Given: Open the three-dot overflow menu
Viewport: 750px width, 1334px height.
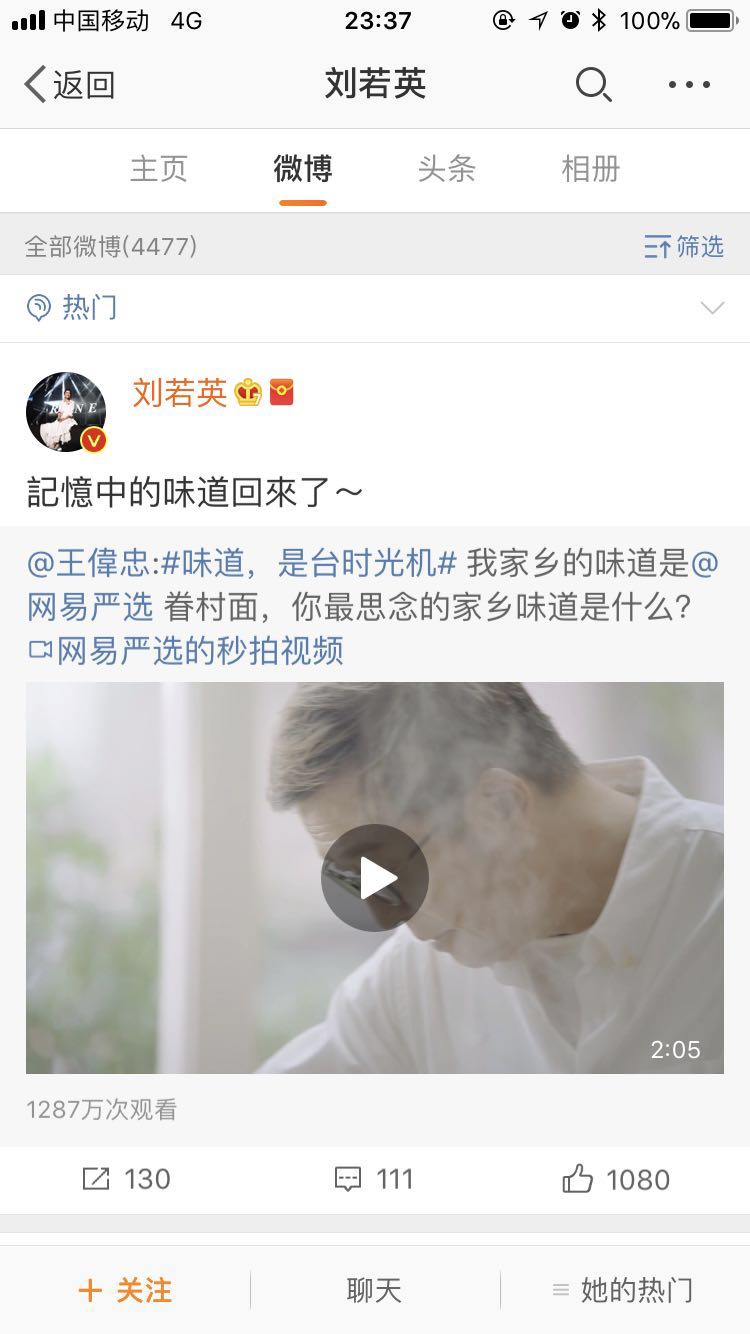Looking at the screenshot, I should (x=689, y=85).
